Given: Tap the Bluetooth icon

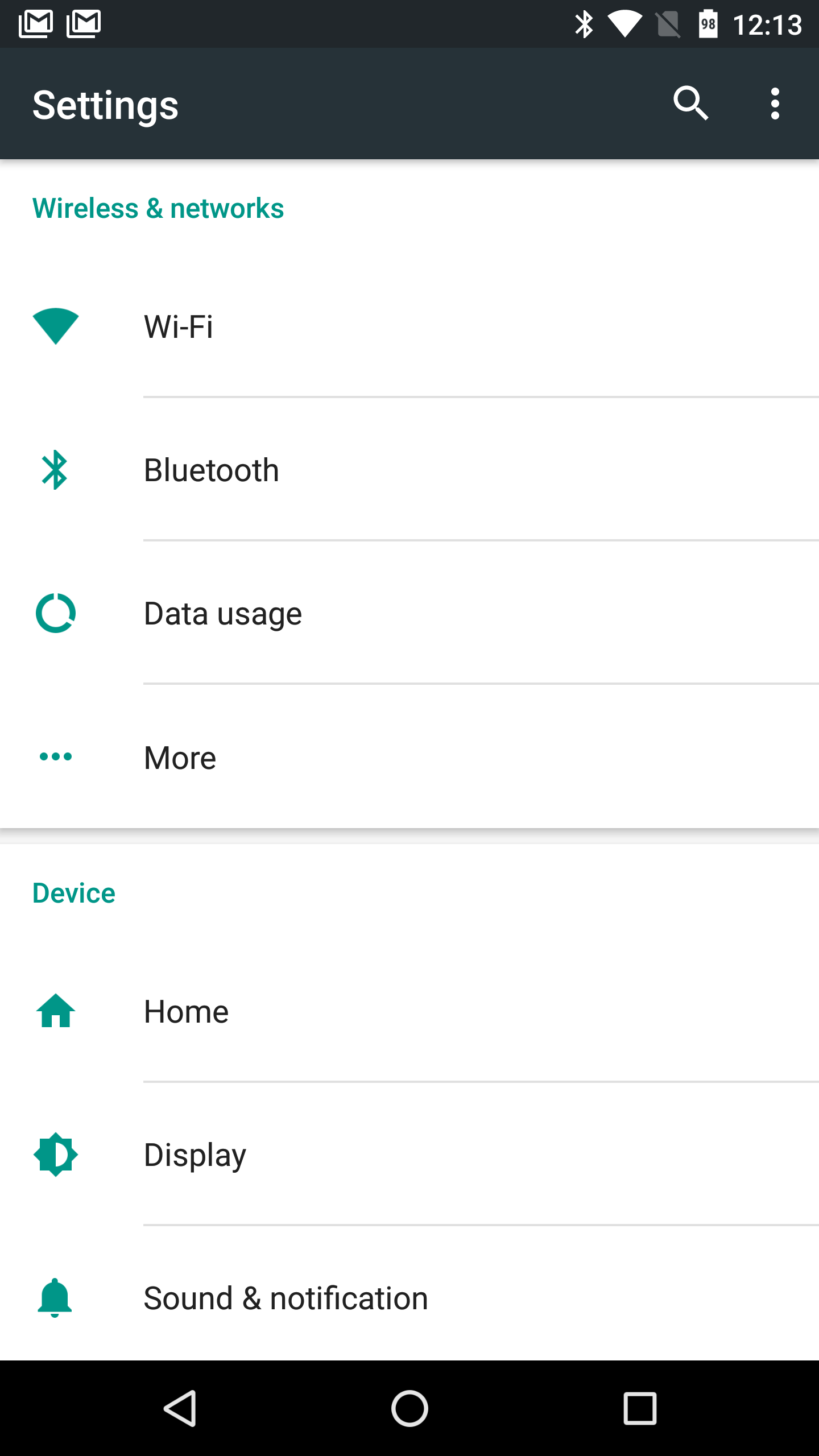Looking at the screenshot, I should click(55, 470).
